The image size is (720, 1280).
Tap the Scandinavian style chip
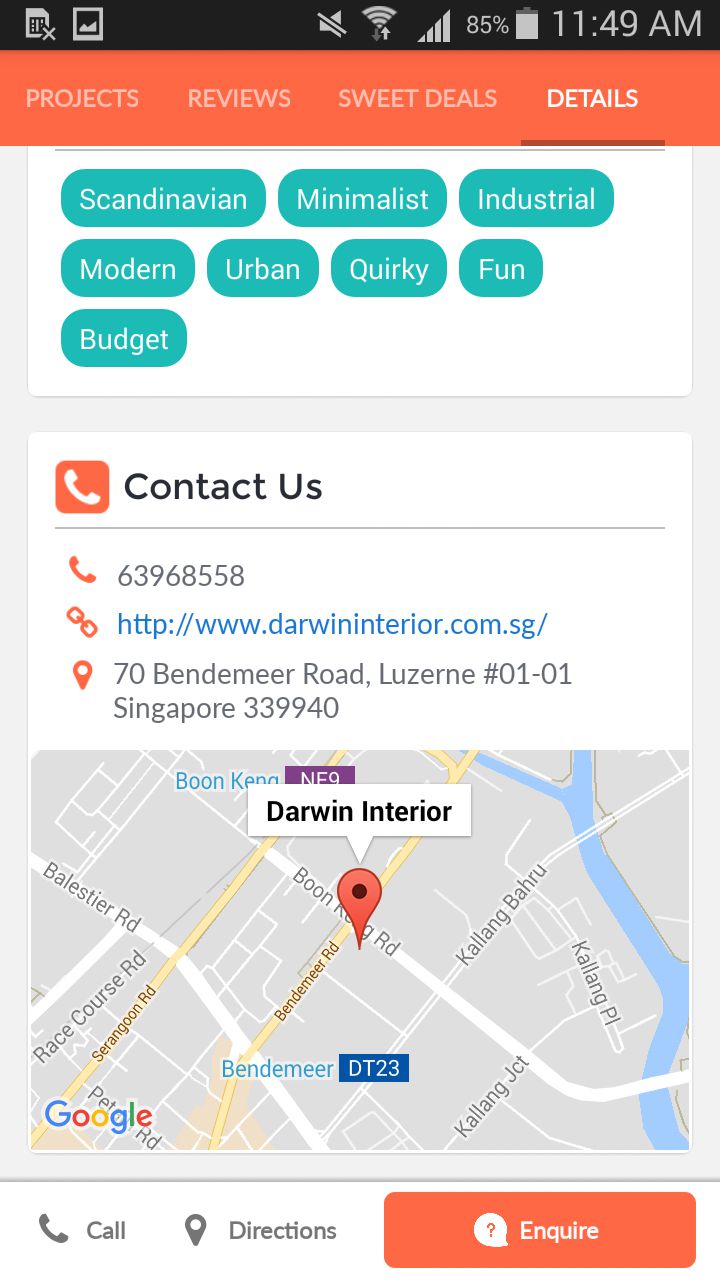163,198
